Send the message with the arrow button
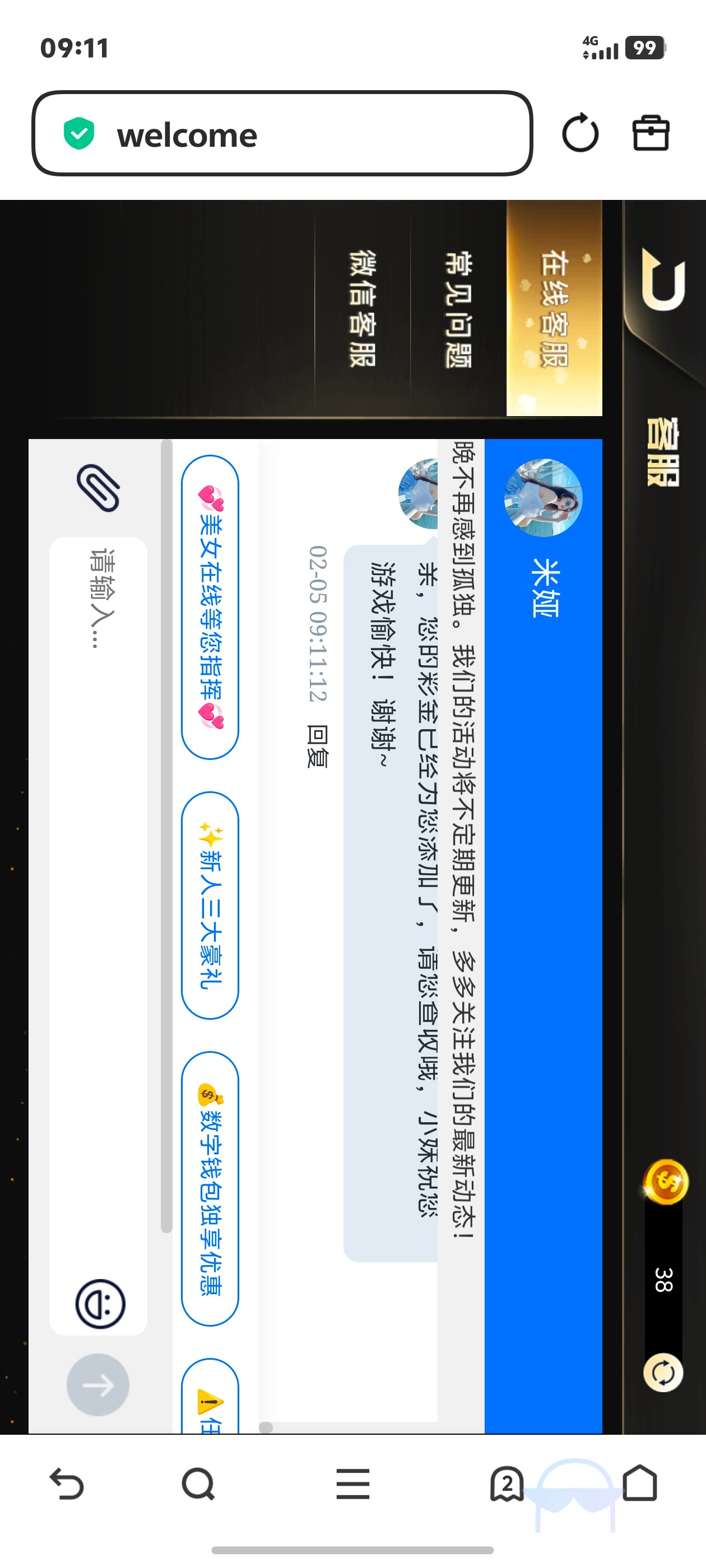 point(98,1385)
